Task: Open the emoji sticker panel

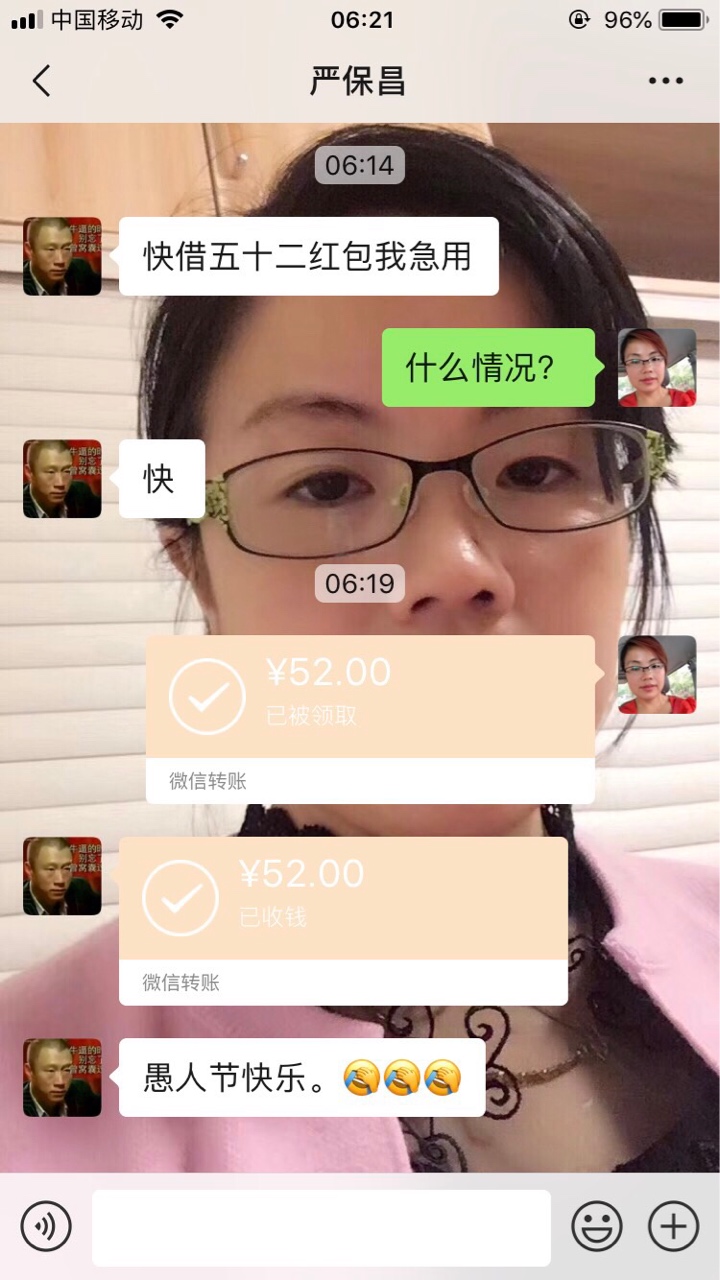Action: click(597, 1226)
